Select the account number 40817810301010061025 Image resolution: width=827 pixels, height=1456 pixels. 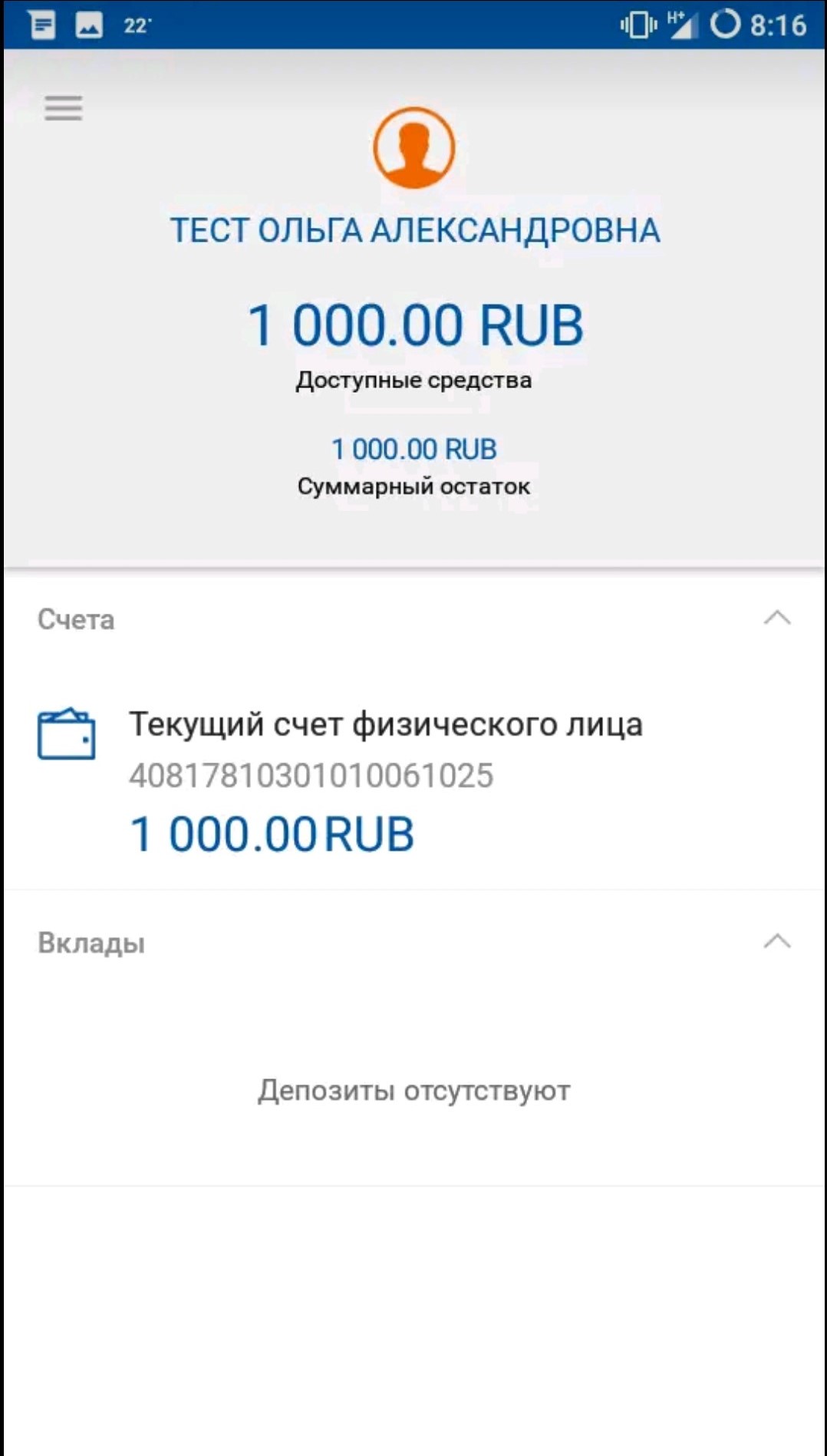(x=315, y=776)
